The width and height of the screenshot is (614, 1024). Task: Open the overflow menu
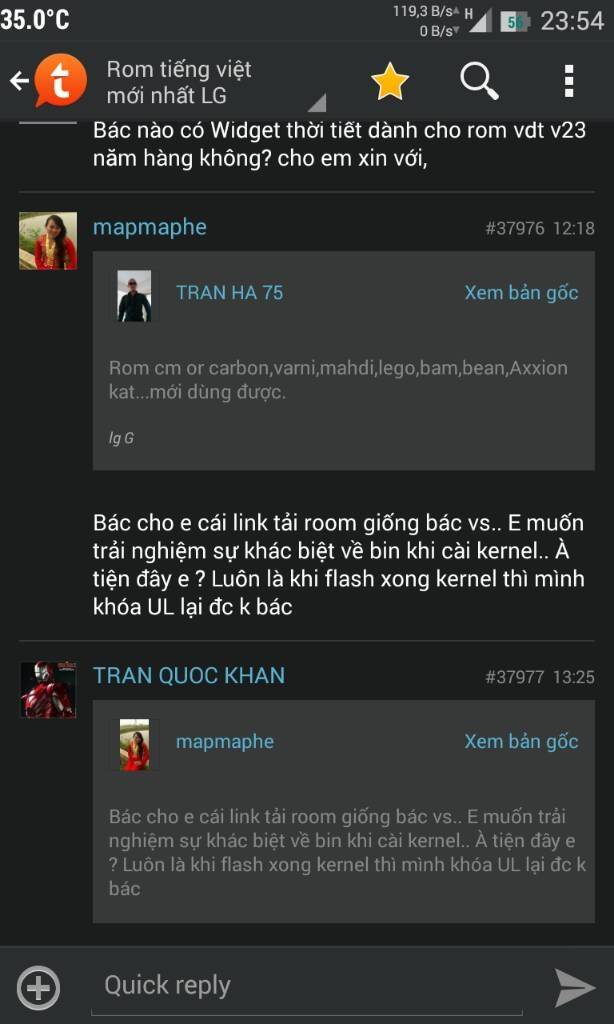point(568,81)
